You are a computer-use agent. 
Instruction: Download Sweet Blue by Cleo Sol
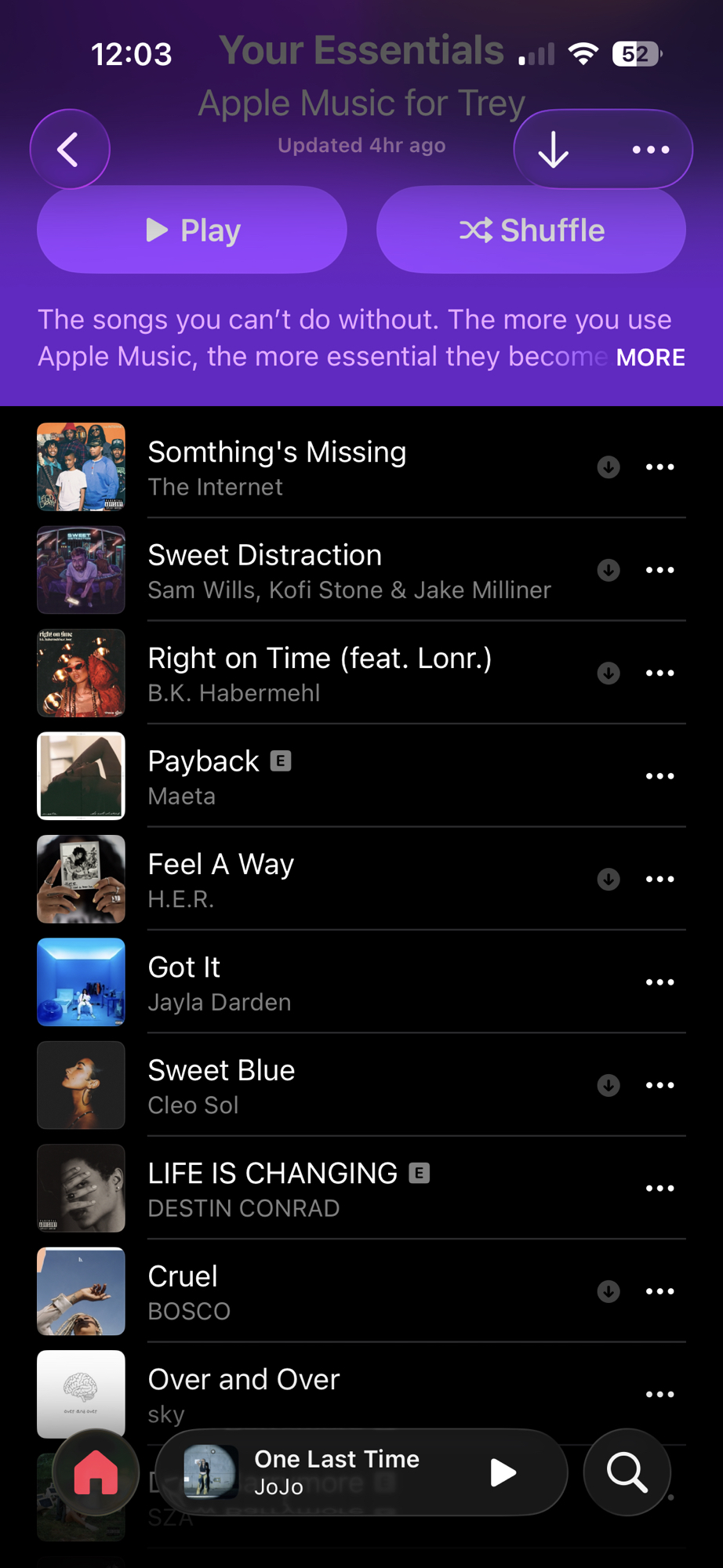click(x=609, y=1085)
